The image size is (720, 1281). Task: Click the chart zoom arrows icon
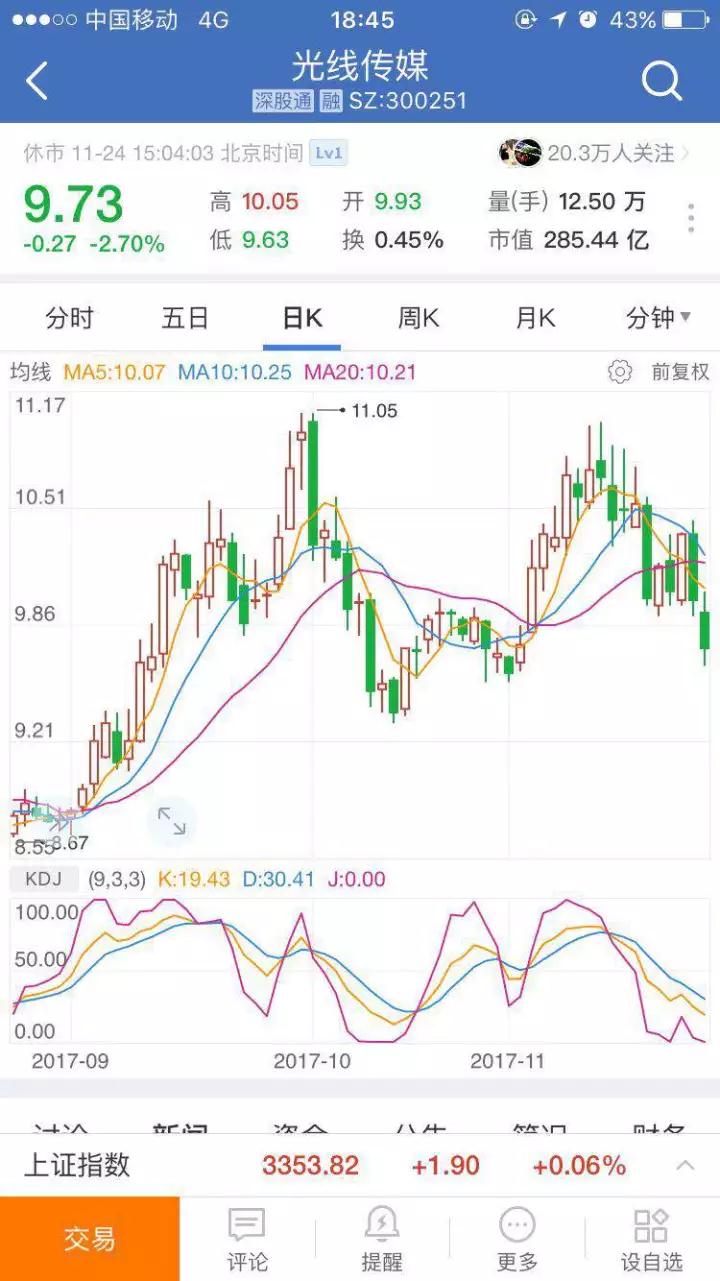click(171, 820)
